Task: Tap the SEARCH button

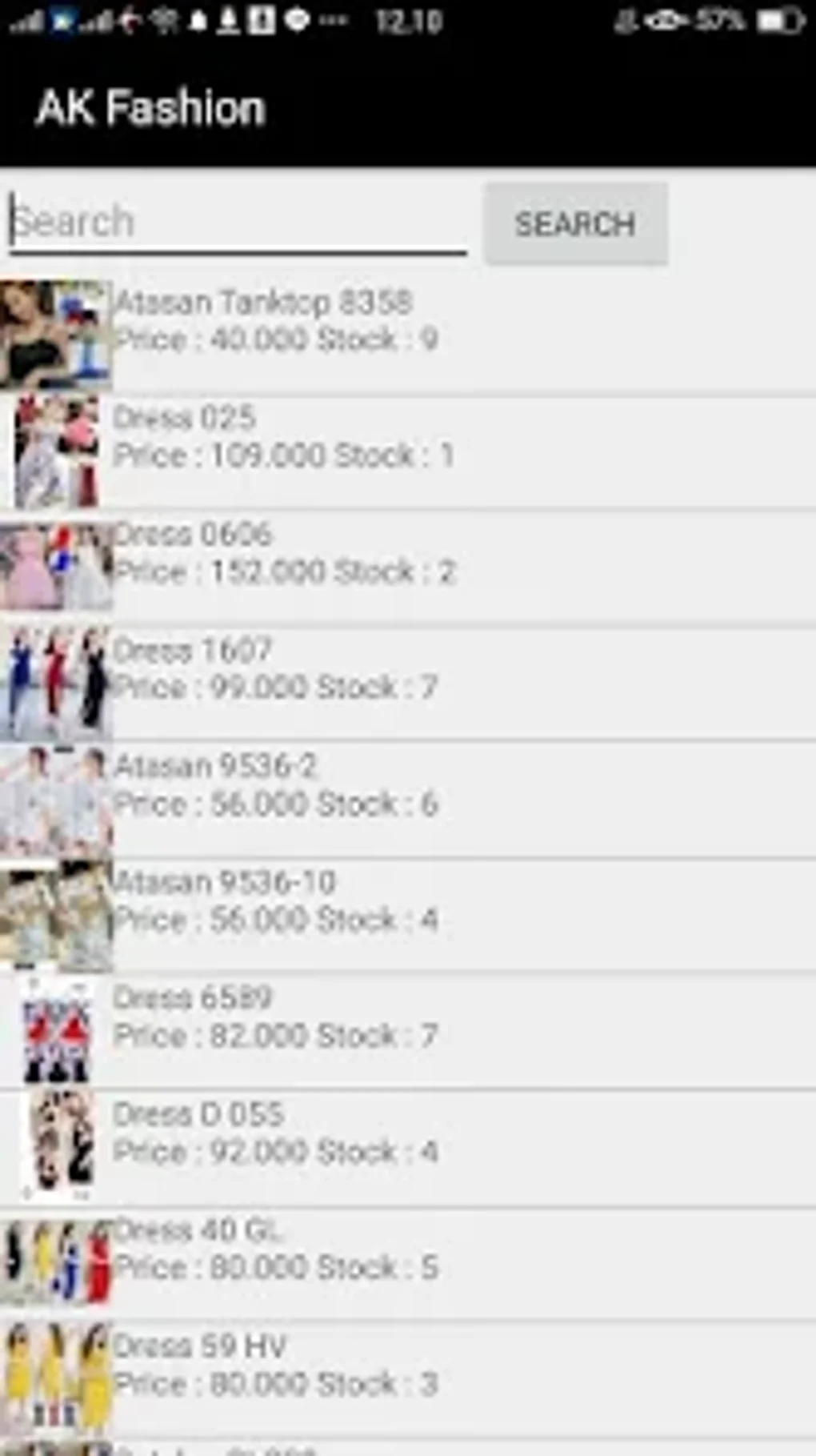Action: coord(575,224)
